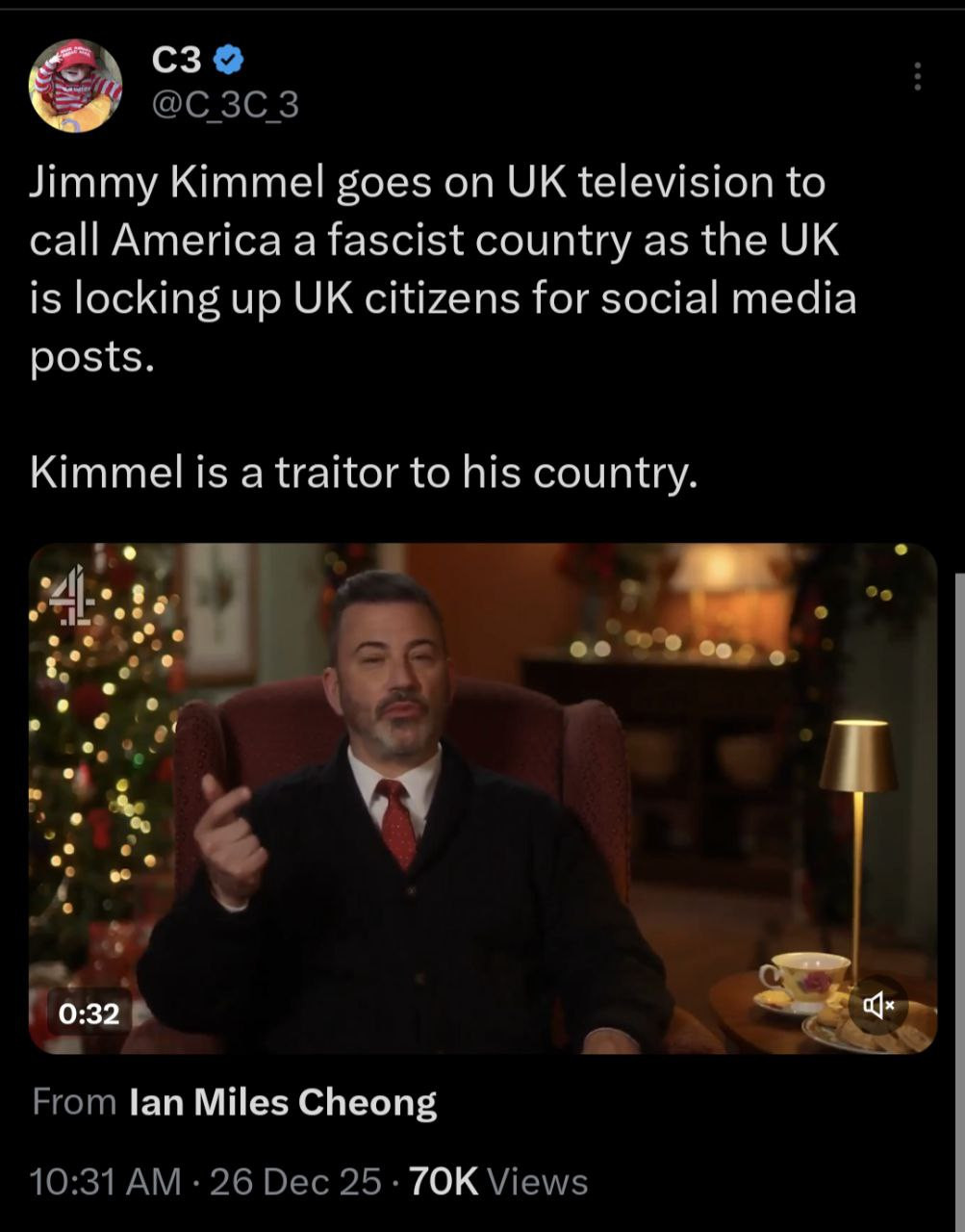Unmute the video sound

[x=878, y=1005]
